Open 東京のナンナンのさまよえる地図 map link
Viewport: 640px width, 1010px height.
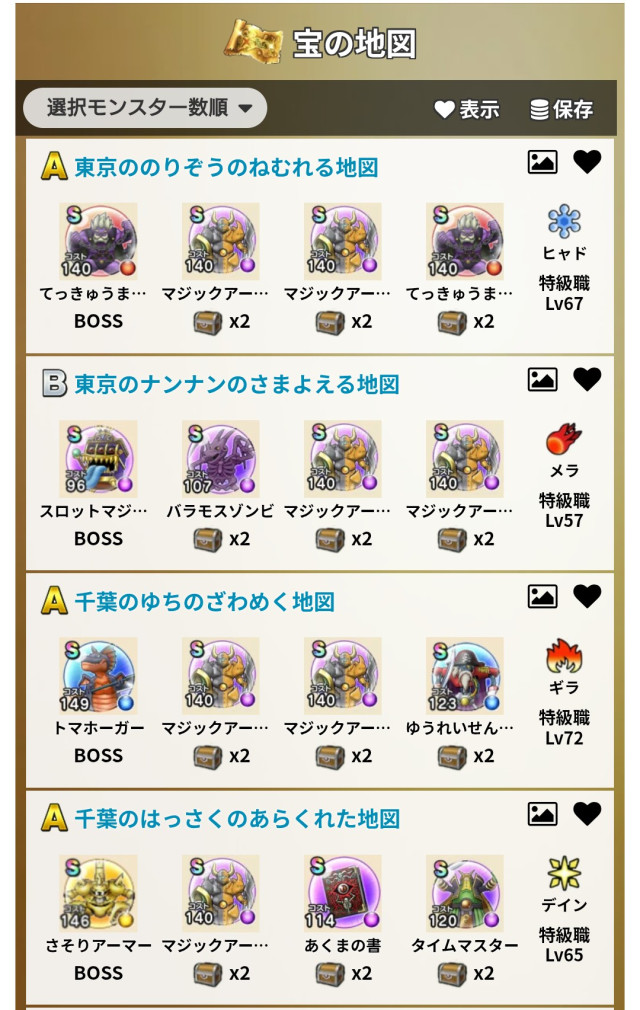click(x=237, y=384)
